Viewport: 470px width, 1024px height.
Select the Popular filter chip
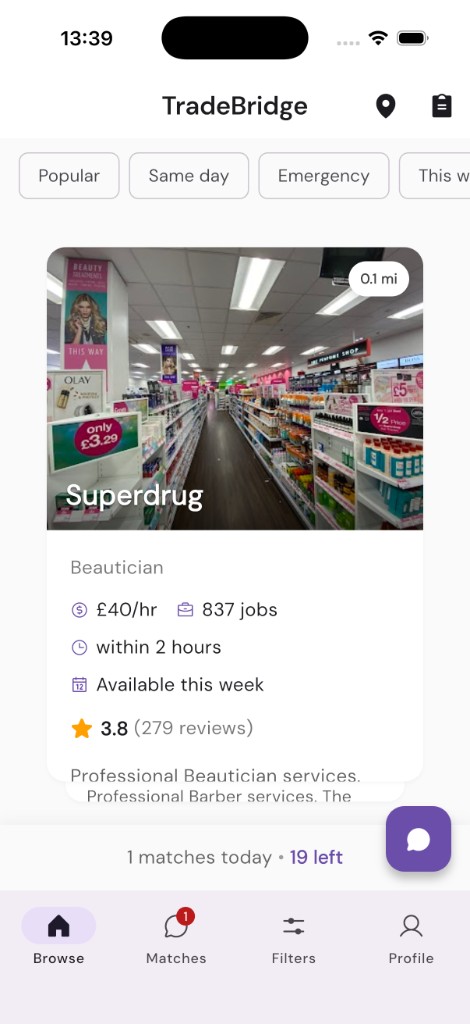pyautogui.click(x=69, y=176)
